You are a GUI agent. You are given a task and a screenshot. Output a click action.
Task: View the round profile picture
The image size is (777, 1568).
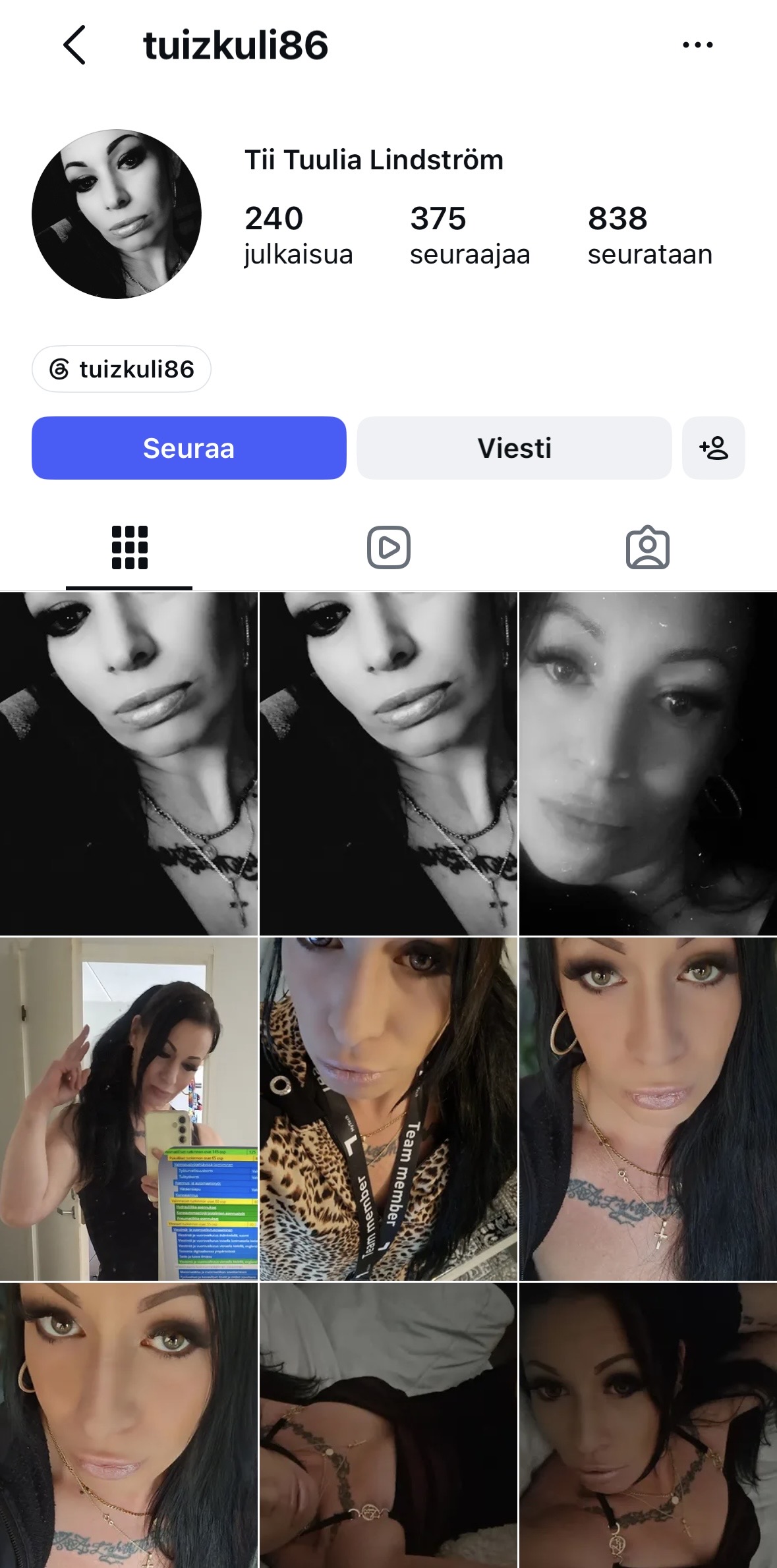click(x=117, y=214)
